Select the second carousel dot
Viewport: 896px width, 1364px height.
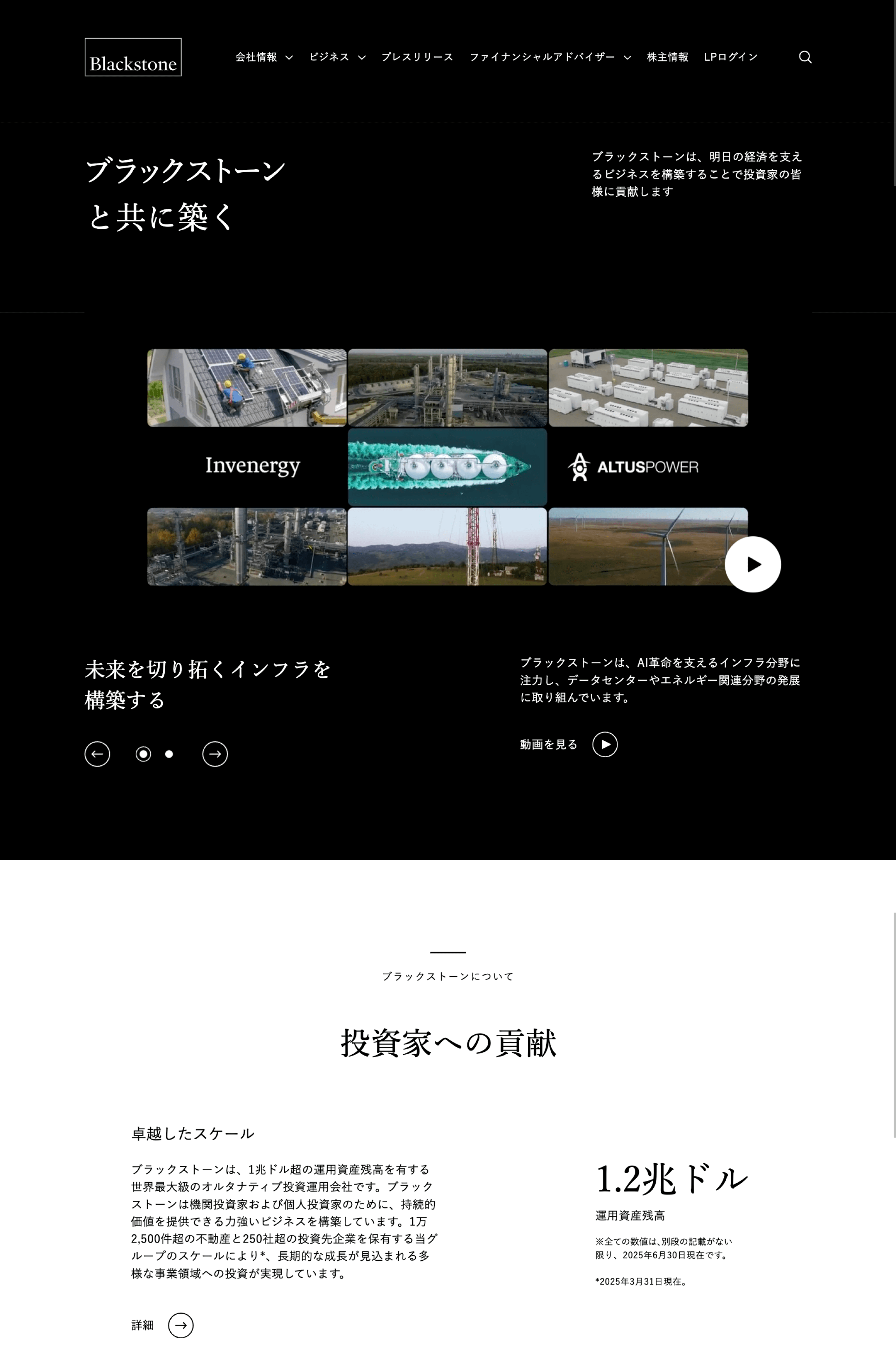(169, 754)
